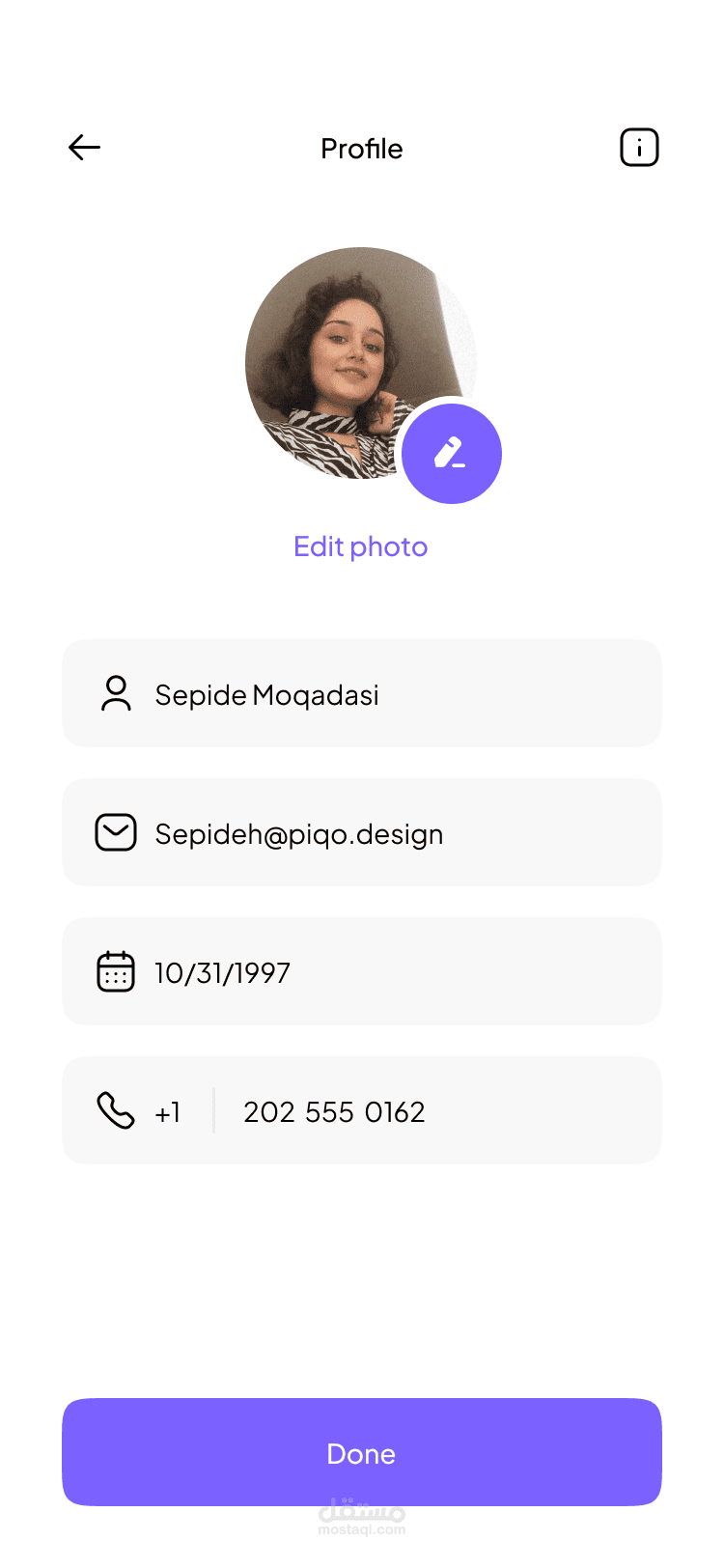Tap the Edit photo link

(361, 546)
